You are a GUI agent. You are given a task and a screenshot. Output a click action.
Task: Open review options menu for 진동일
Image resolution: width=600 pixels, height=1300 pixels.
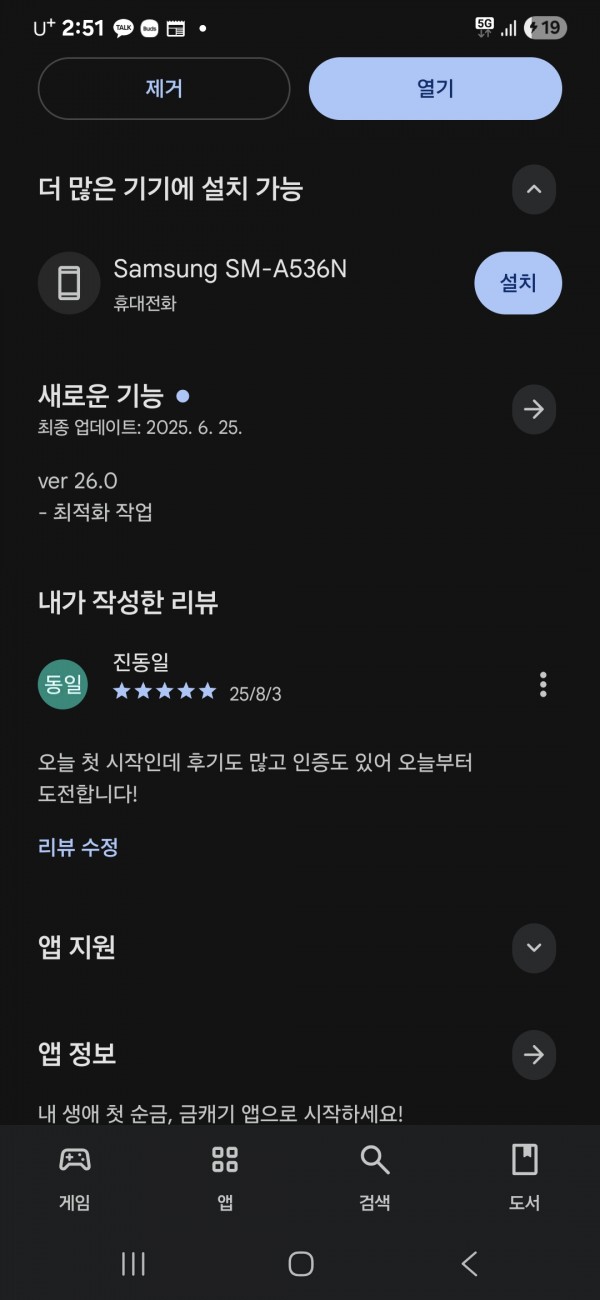(x=543, y=685)
